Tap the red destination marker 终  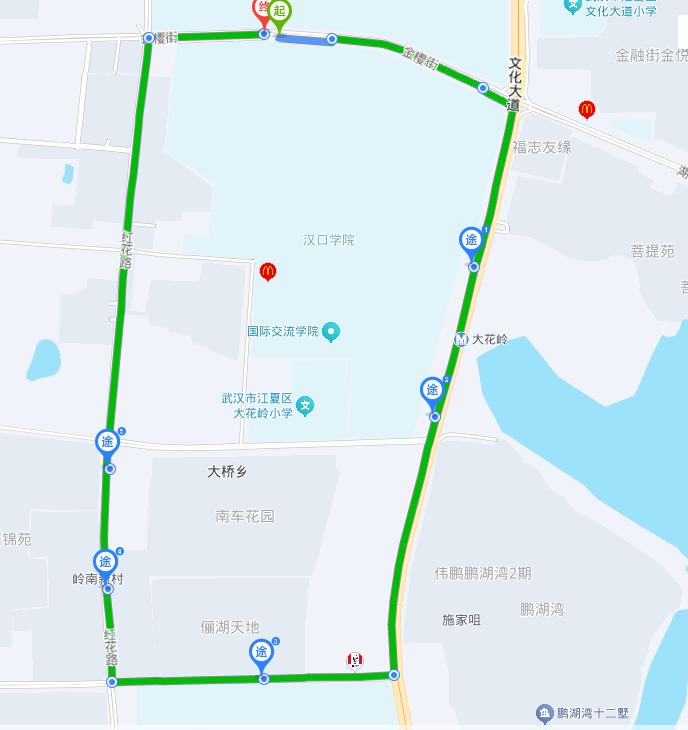(263, 10)
